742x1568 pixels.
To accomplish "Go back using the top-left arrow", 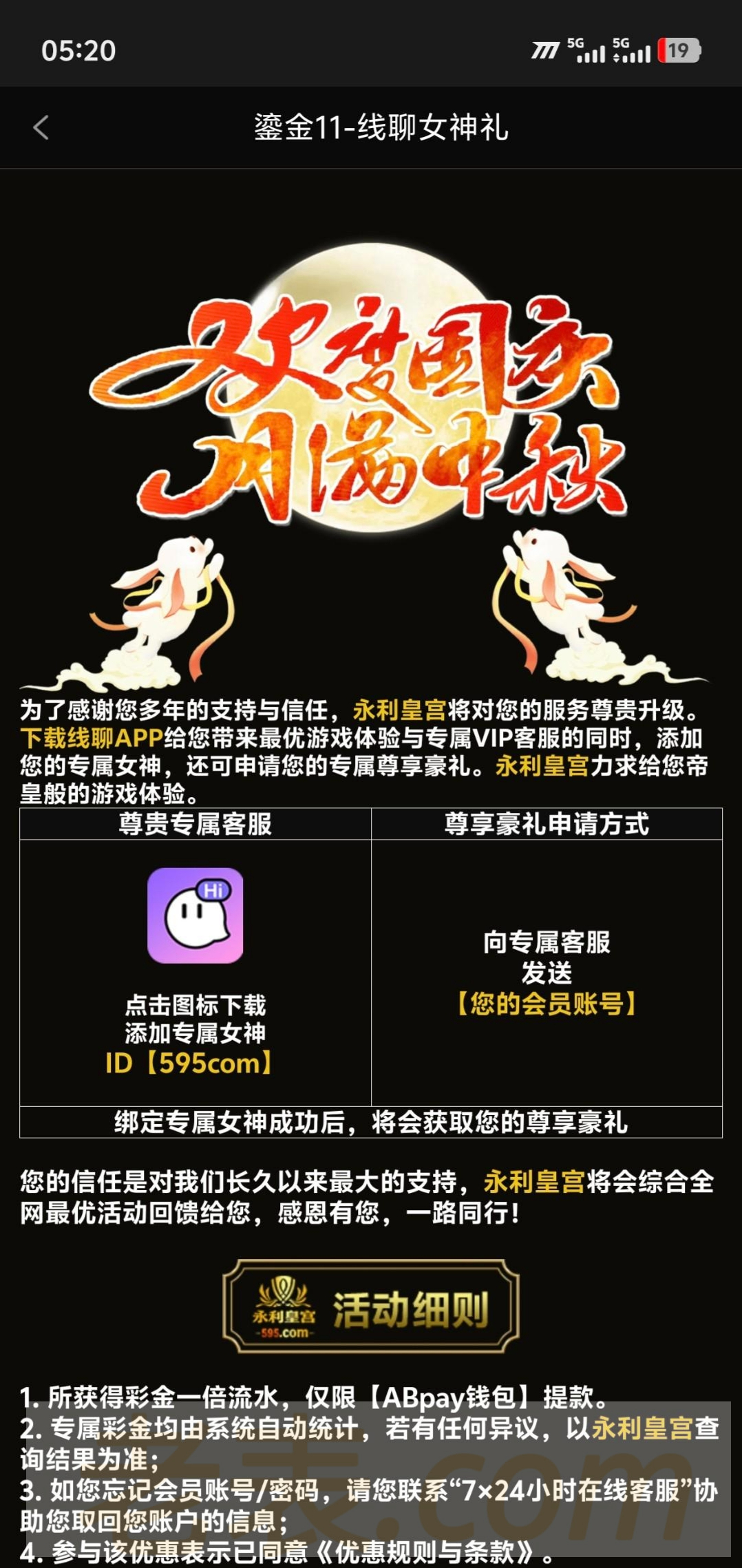I will (41, 127).
